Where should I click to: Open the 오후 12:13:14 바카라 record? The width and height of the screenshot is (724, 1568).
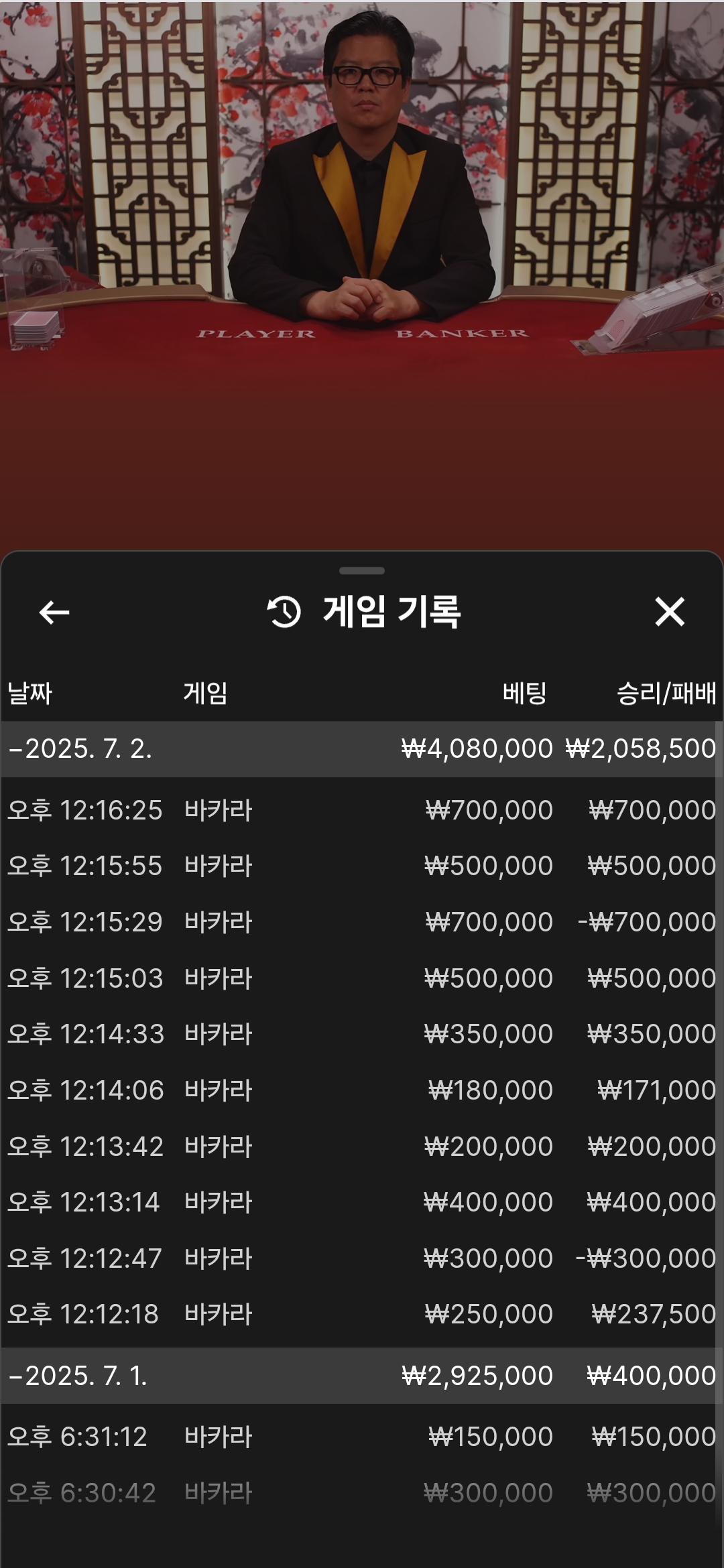(x=362, y=1202)
